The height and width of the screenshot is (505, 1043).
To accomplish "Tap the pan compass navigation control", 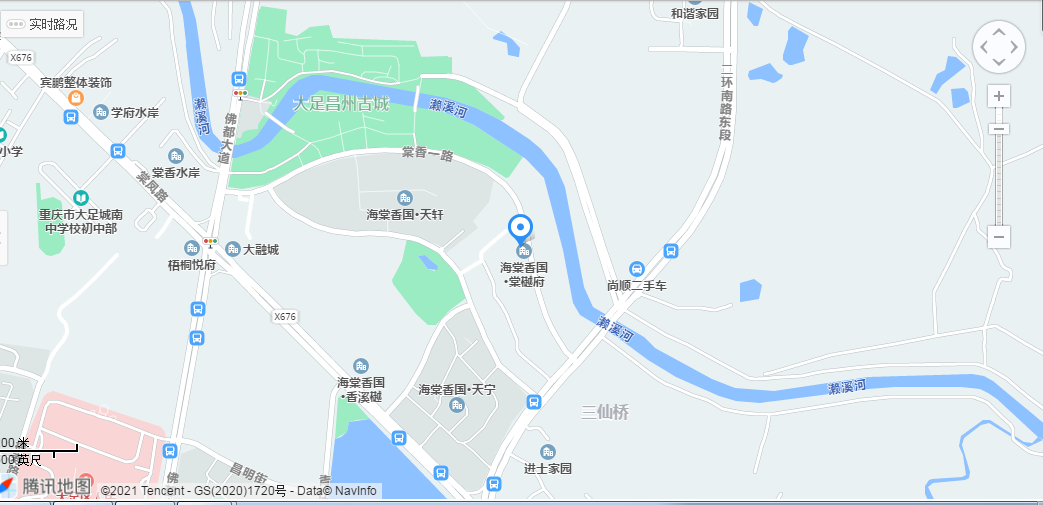I will (x=999, y=47).
